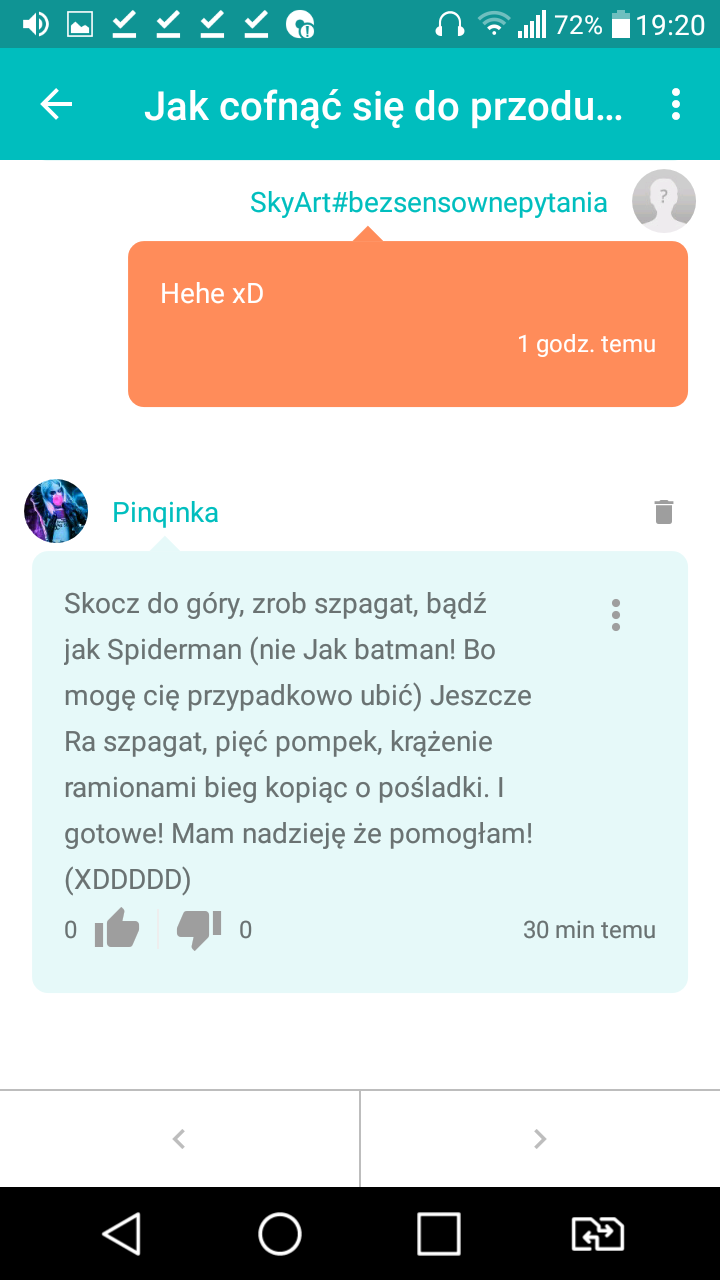The width and height of the screenshot is (720, 1280).
Task: Go back using the app bar arrow
Action: tap(57, 104)
